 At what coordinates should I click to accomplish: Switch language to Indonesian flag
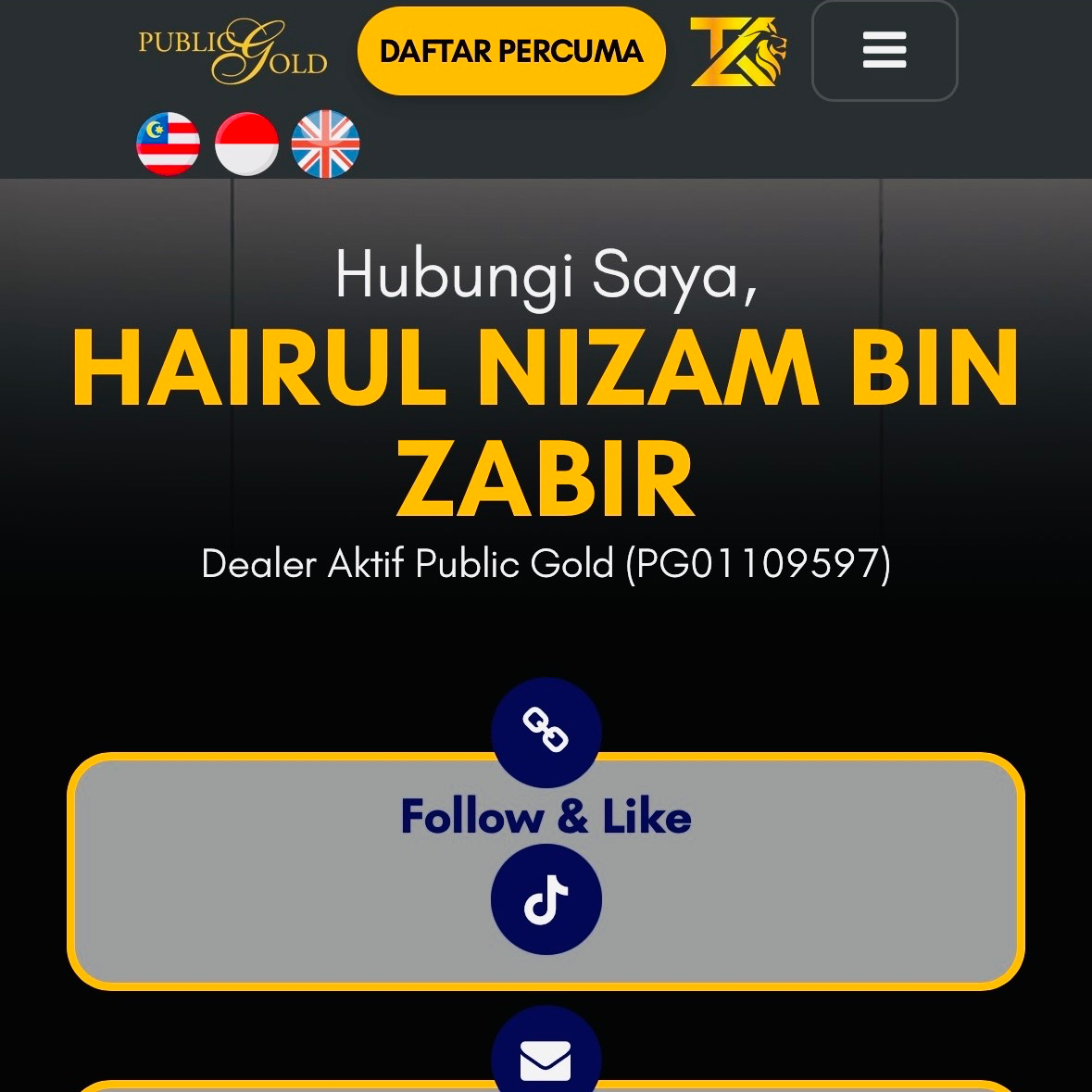coord(246,144)
